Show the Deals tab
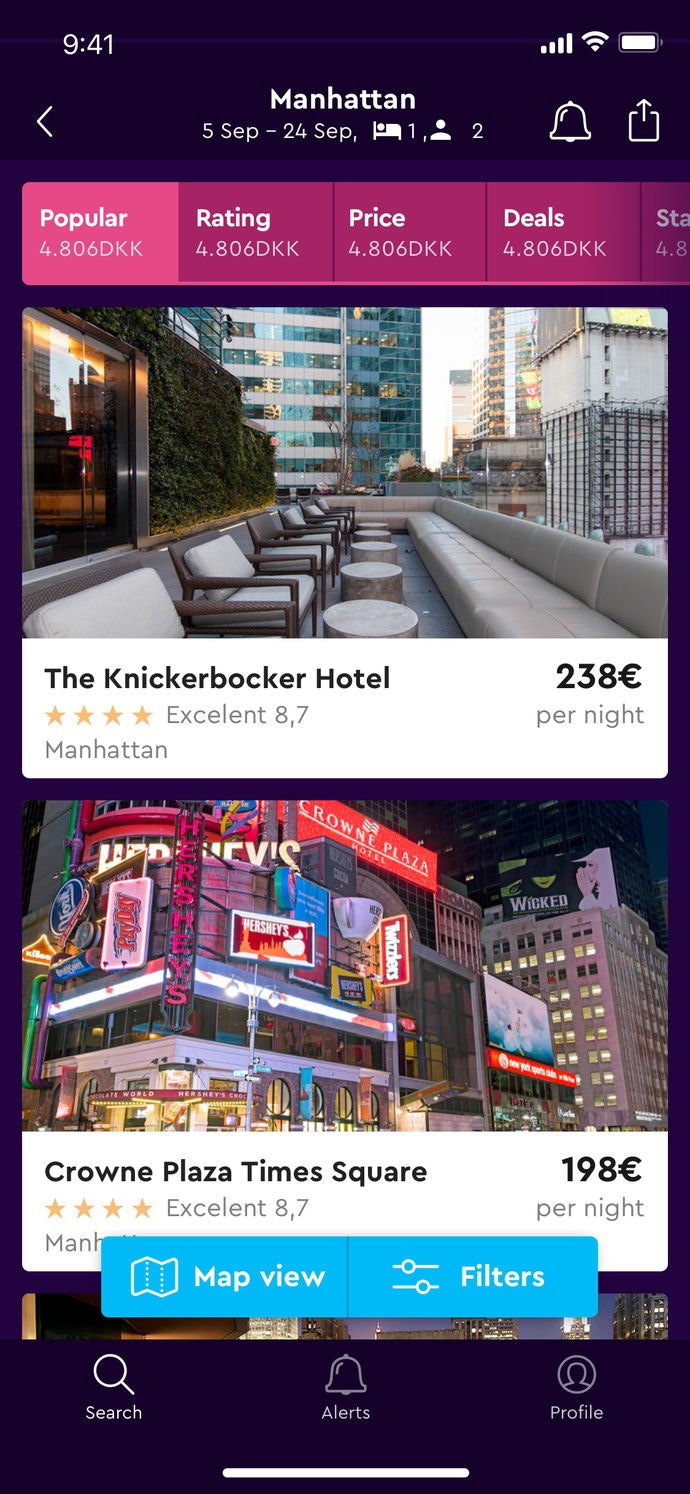 coord(562,233)
